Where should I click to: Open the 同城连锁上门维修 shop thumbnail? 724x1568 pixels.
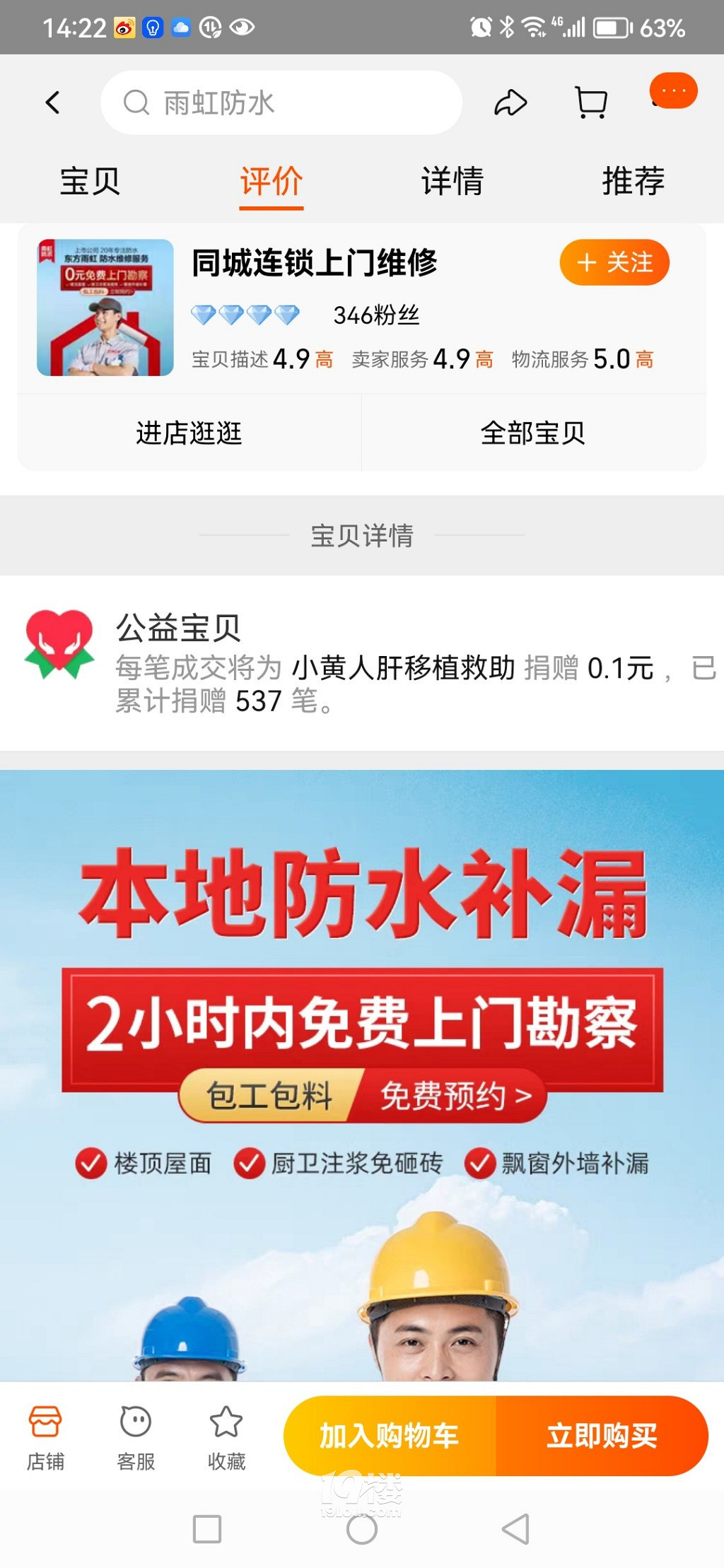pyautogui.click(x=105, y=308)
